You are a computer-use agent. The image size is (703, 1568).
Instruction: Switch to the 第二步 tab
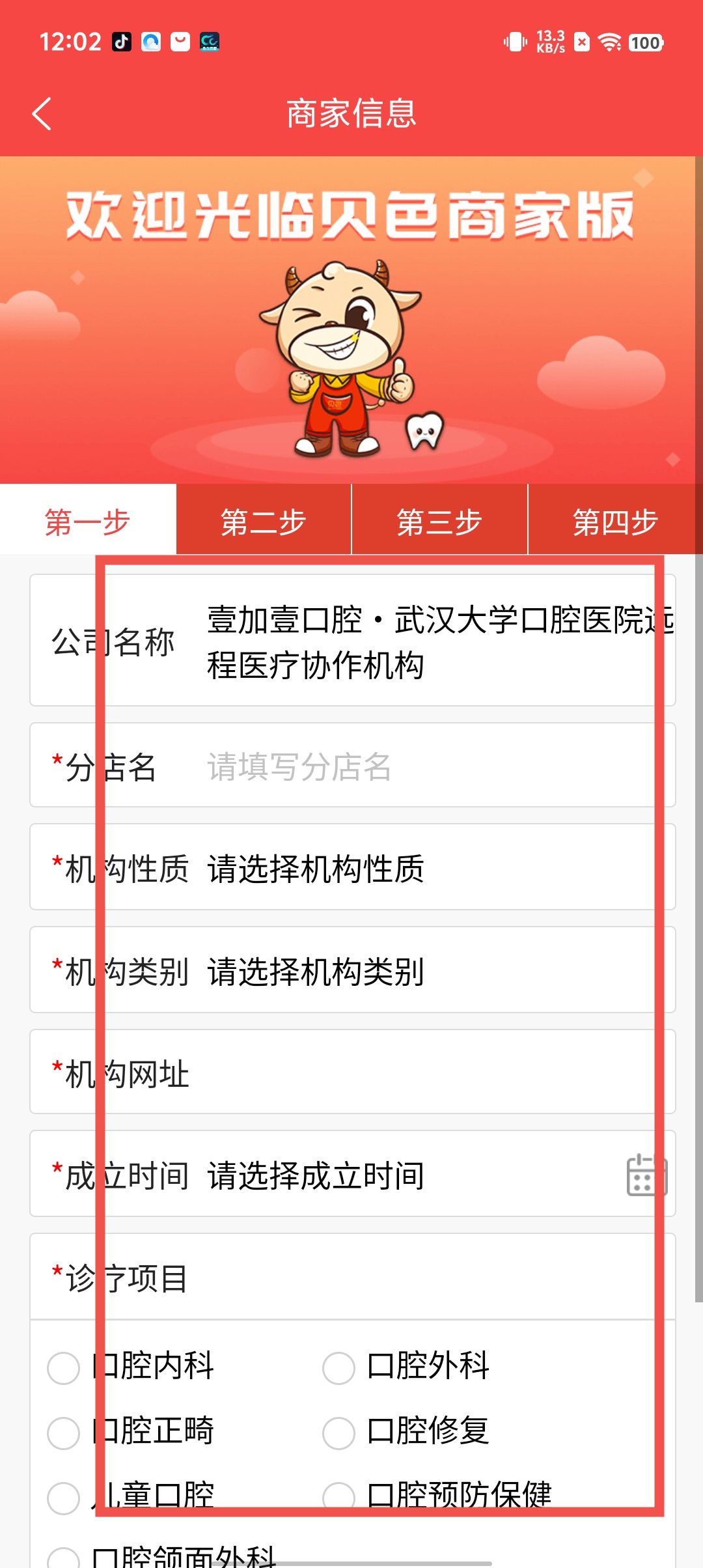[264, 522]
